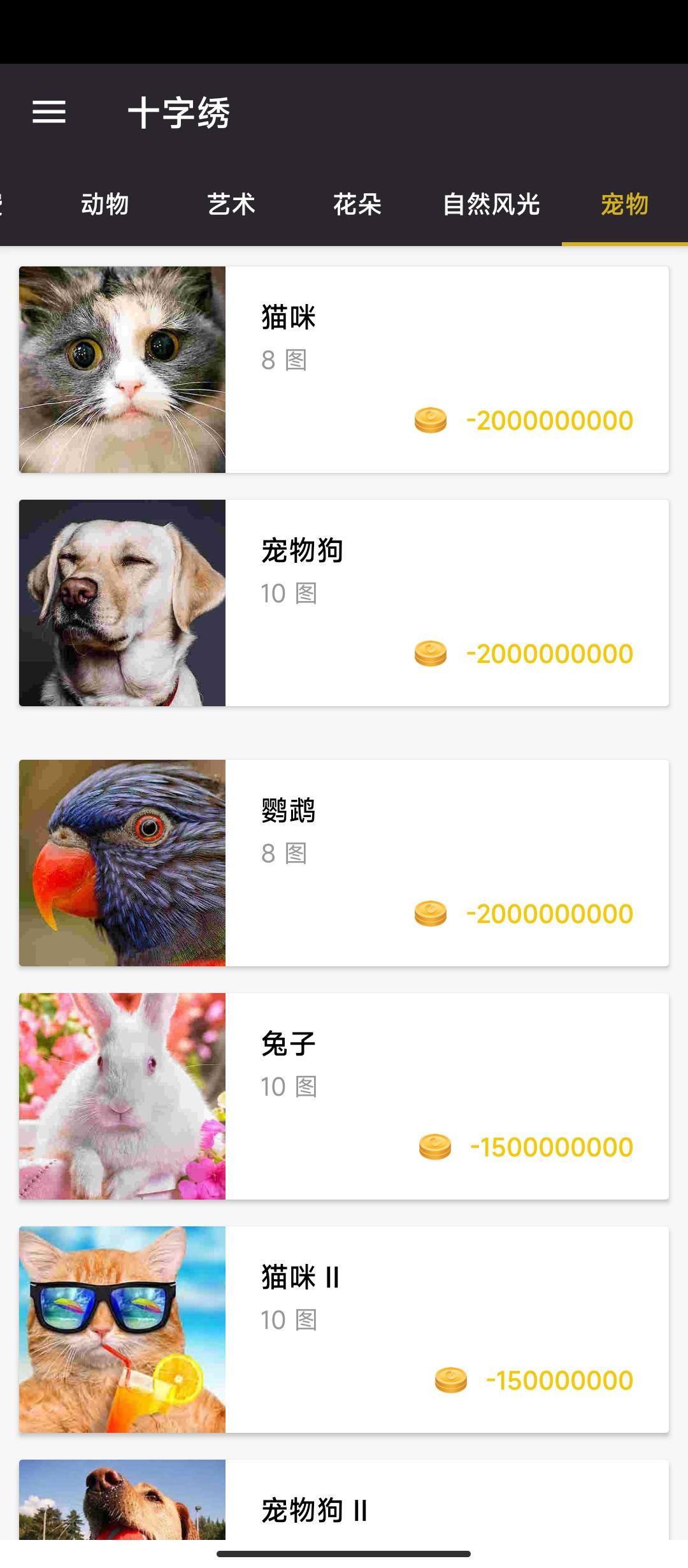688x1568 pixels.
Task: Open the 猫咪 II picture pack
Action: click(x=344, y=1330)
